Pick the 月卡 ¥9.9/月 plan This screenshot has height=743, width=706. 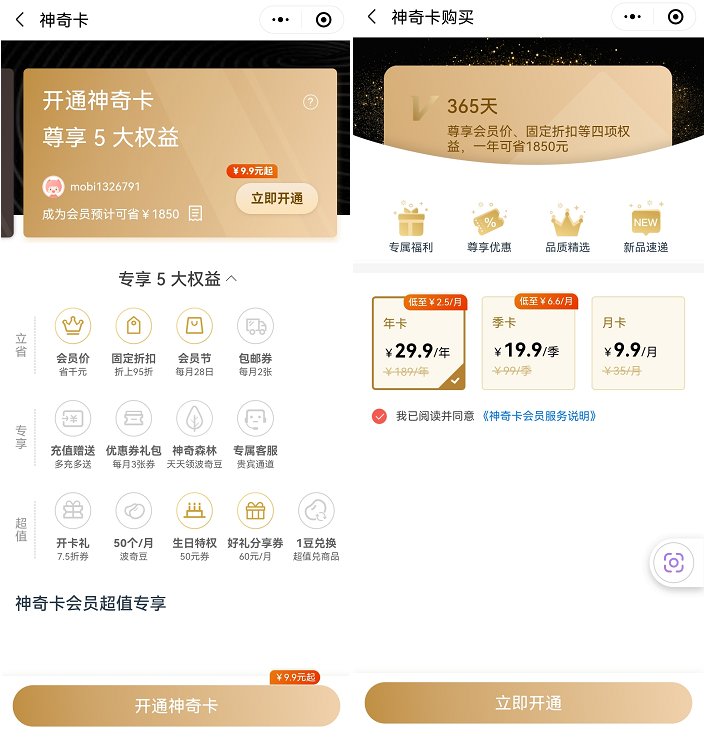click(x=638, y=343)
